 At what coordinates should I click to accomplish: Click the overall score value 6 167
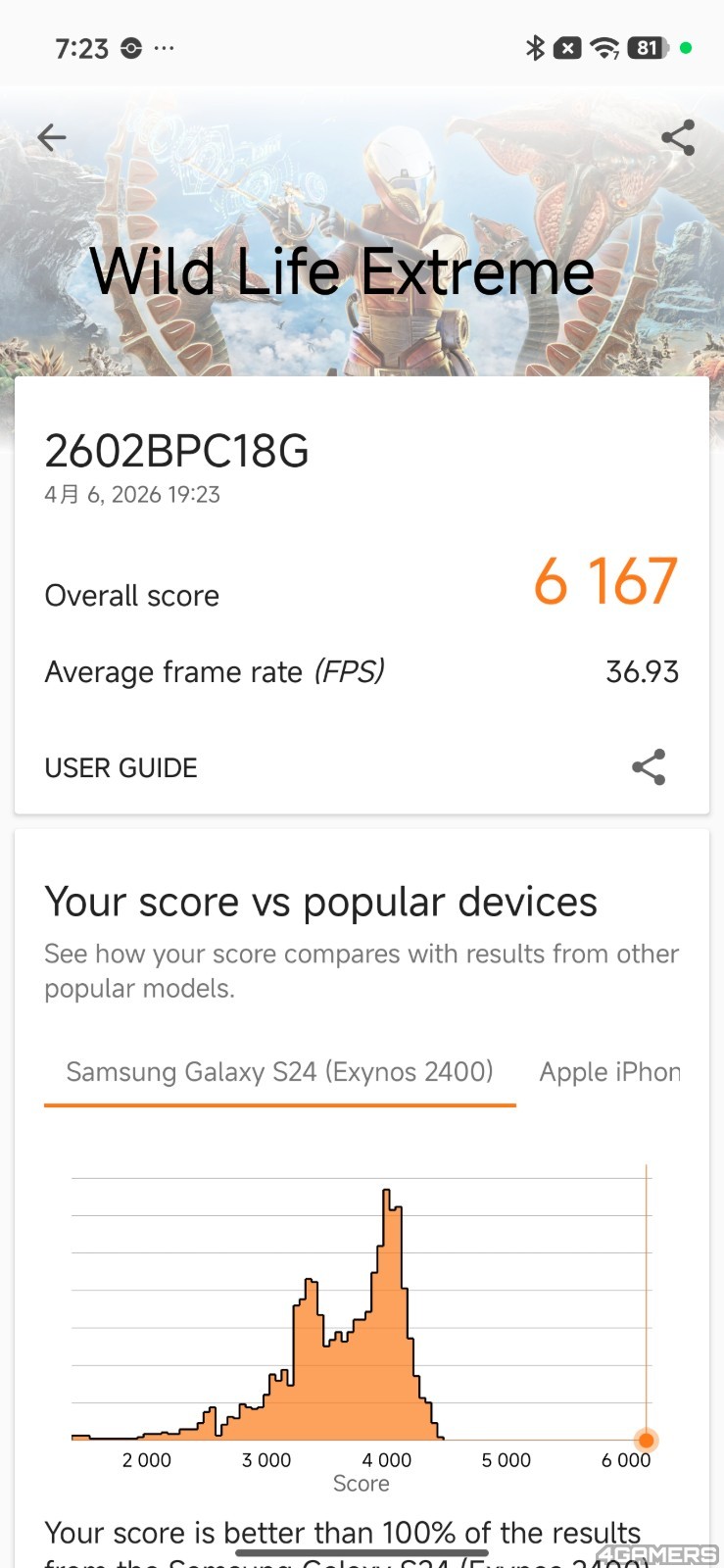pyautogui.click(x=604, y=582)
